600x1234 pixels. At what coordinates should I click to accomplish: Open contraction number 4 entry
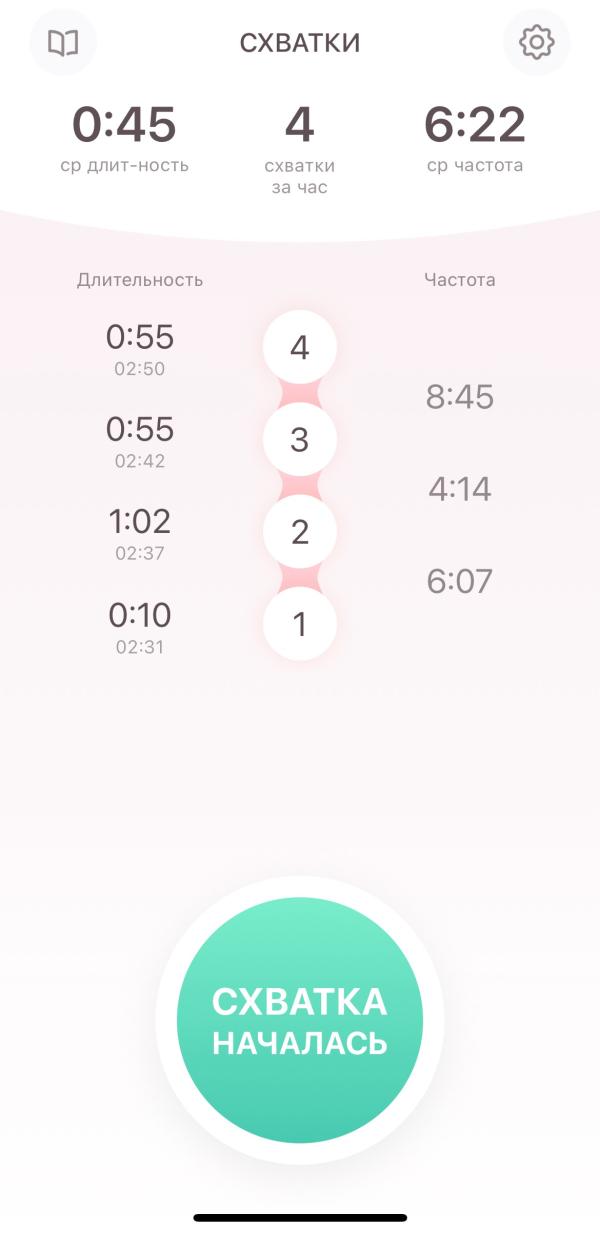[x=300, y=348]
